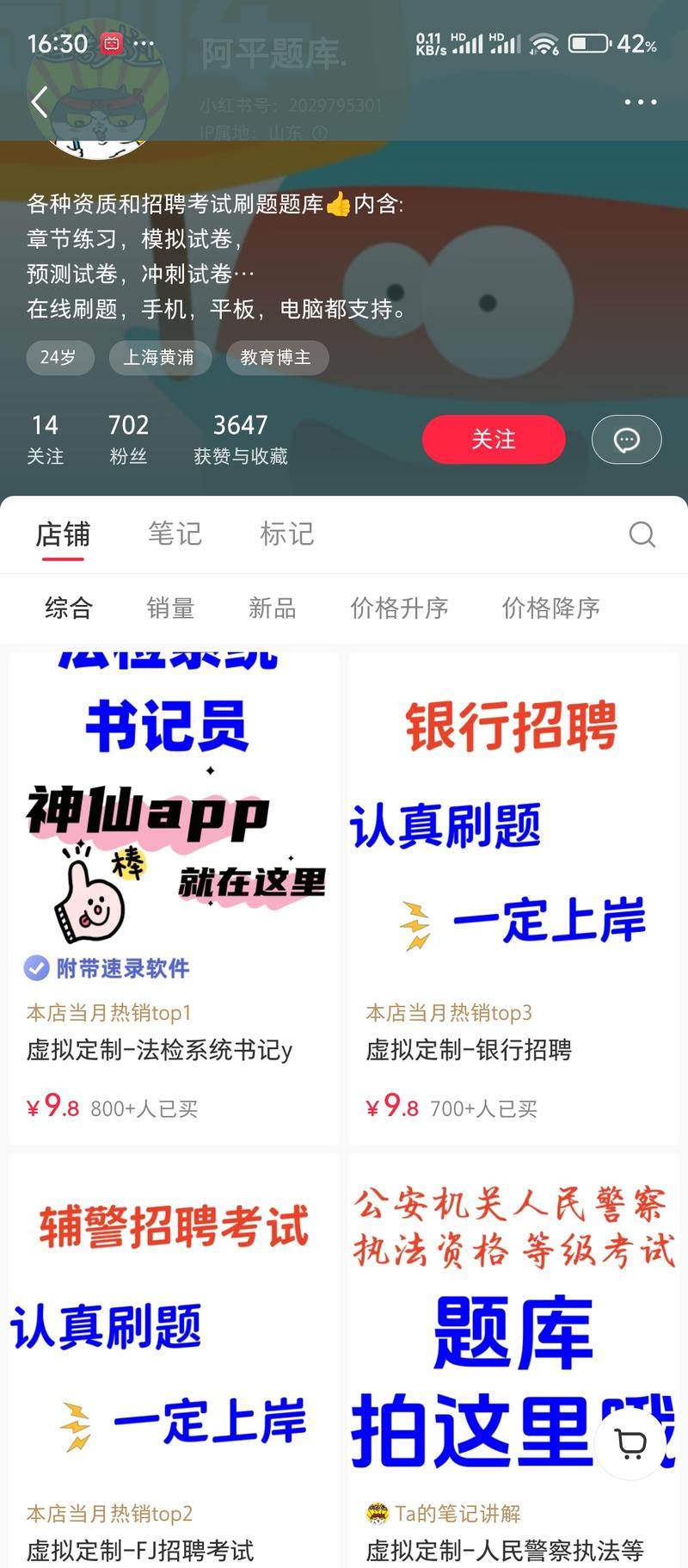Sort by 价格升序
This screenshot has width=688, height=1568.
399,608
